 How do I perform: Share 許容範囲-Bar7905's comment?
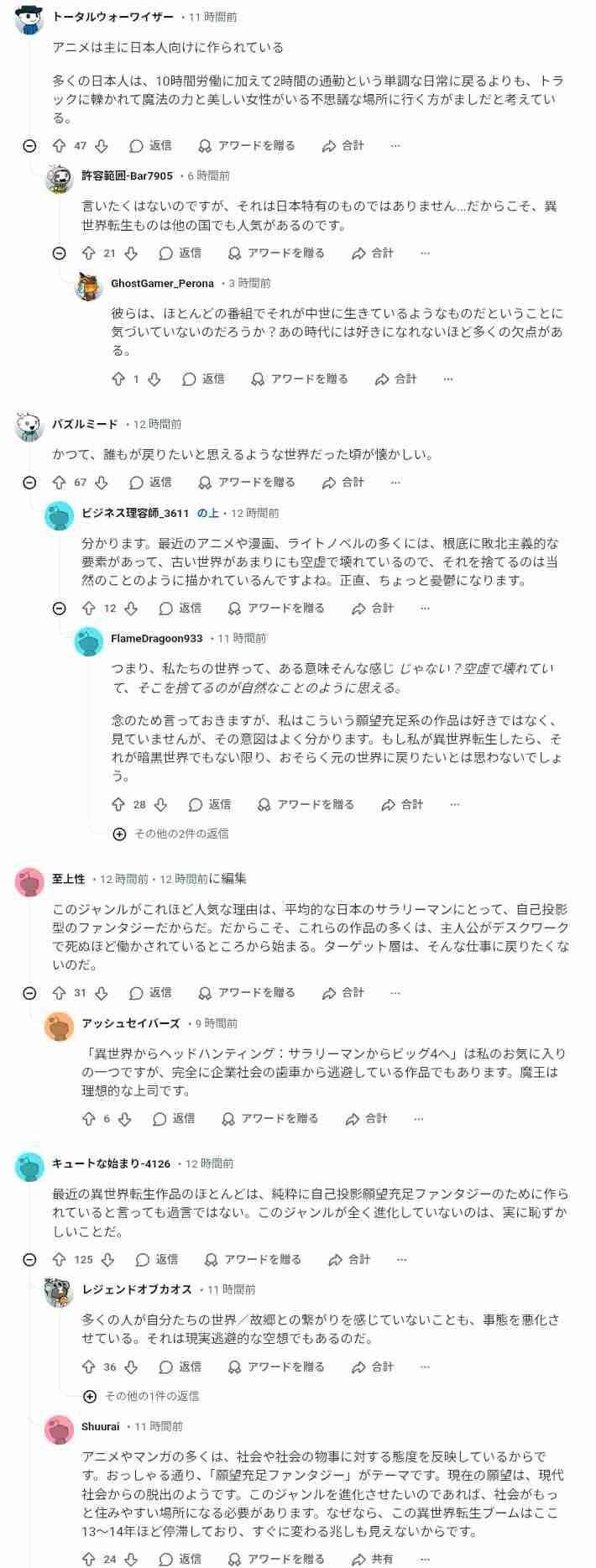coord(373,253)
